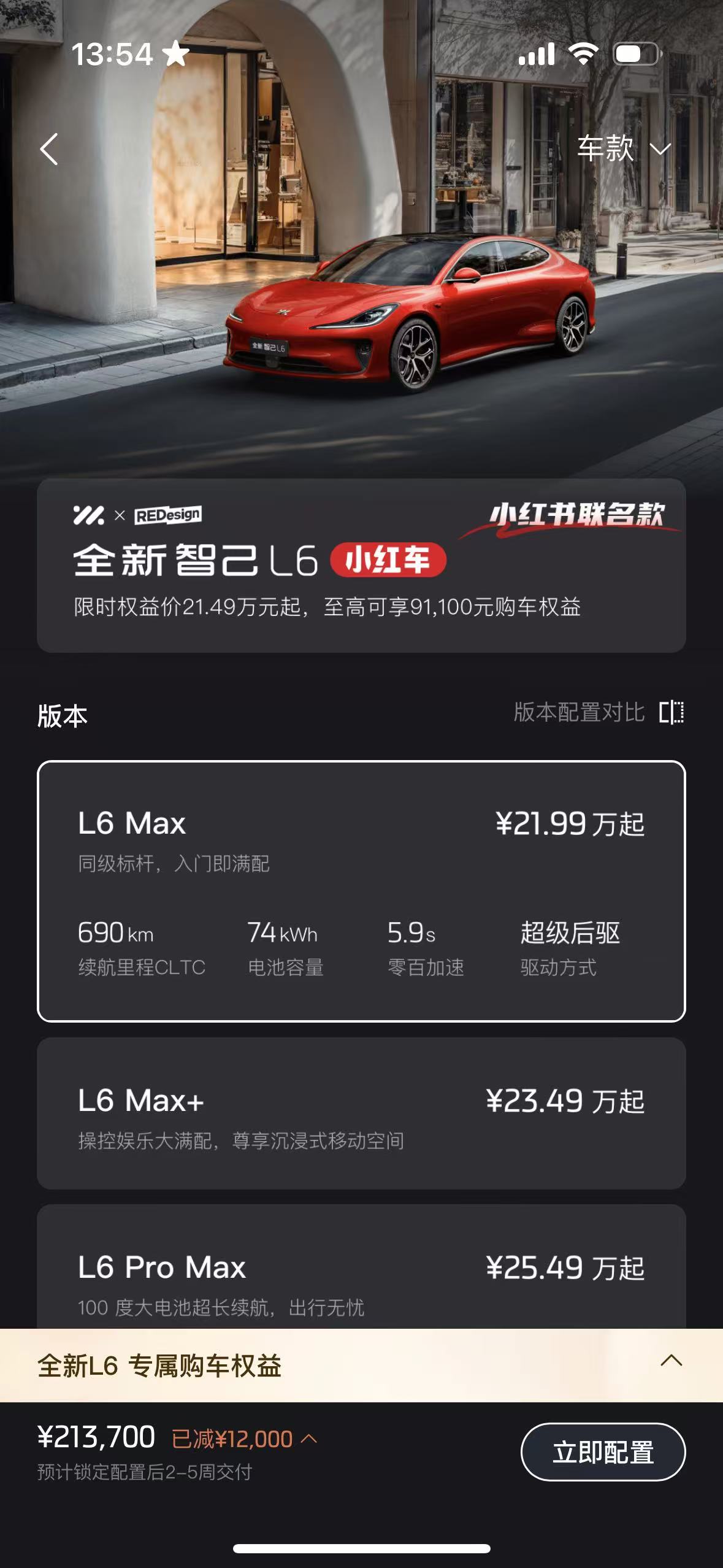
Task: Open the 小红书联名款 L6 promo banner
Action: click(361, 565)
